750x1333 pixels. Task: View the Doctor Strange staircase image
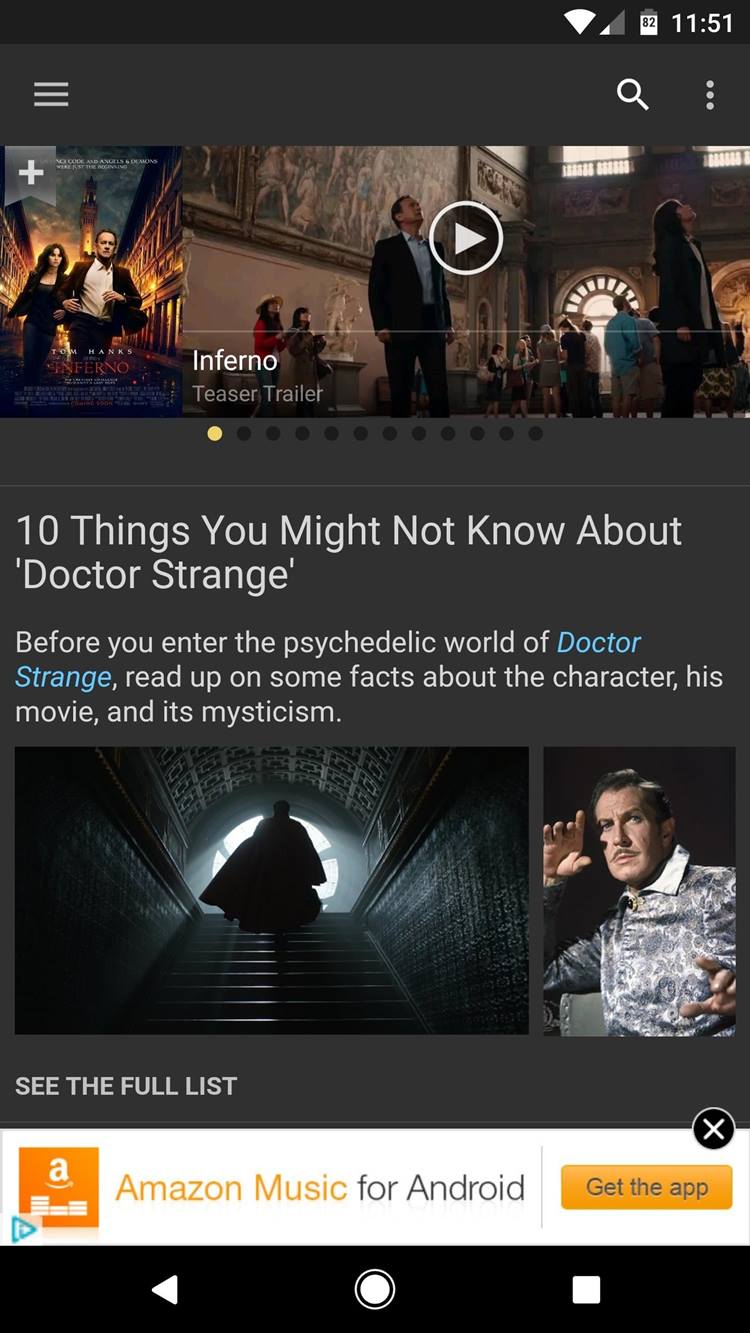pos(271,890)
